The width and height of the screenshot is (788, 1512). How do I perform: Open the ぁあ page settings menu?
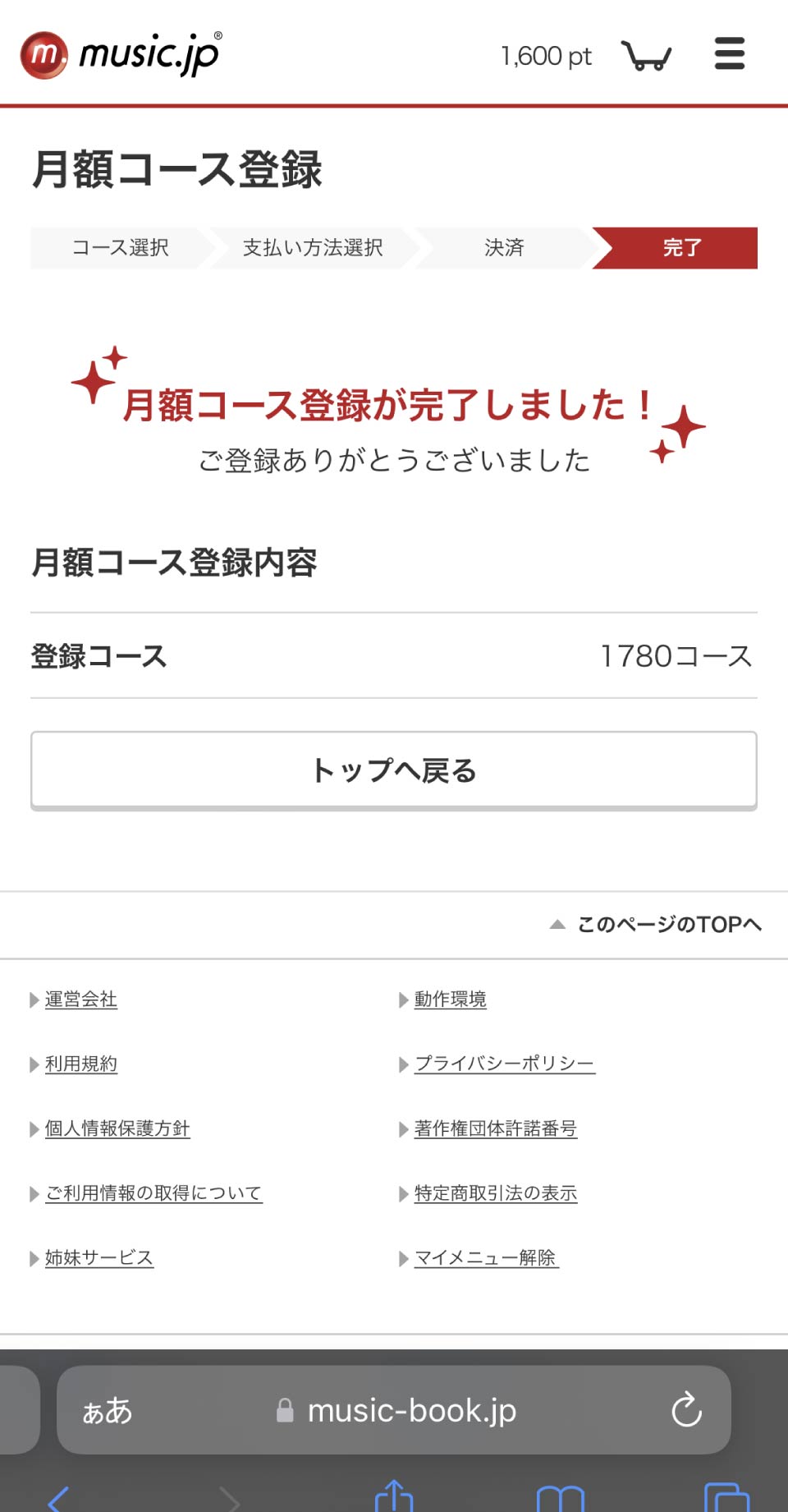[108, 1411]
